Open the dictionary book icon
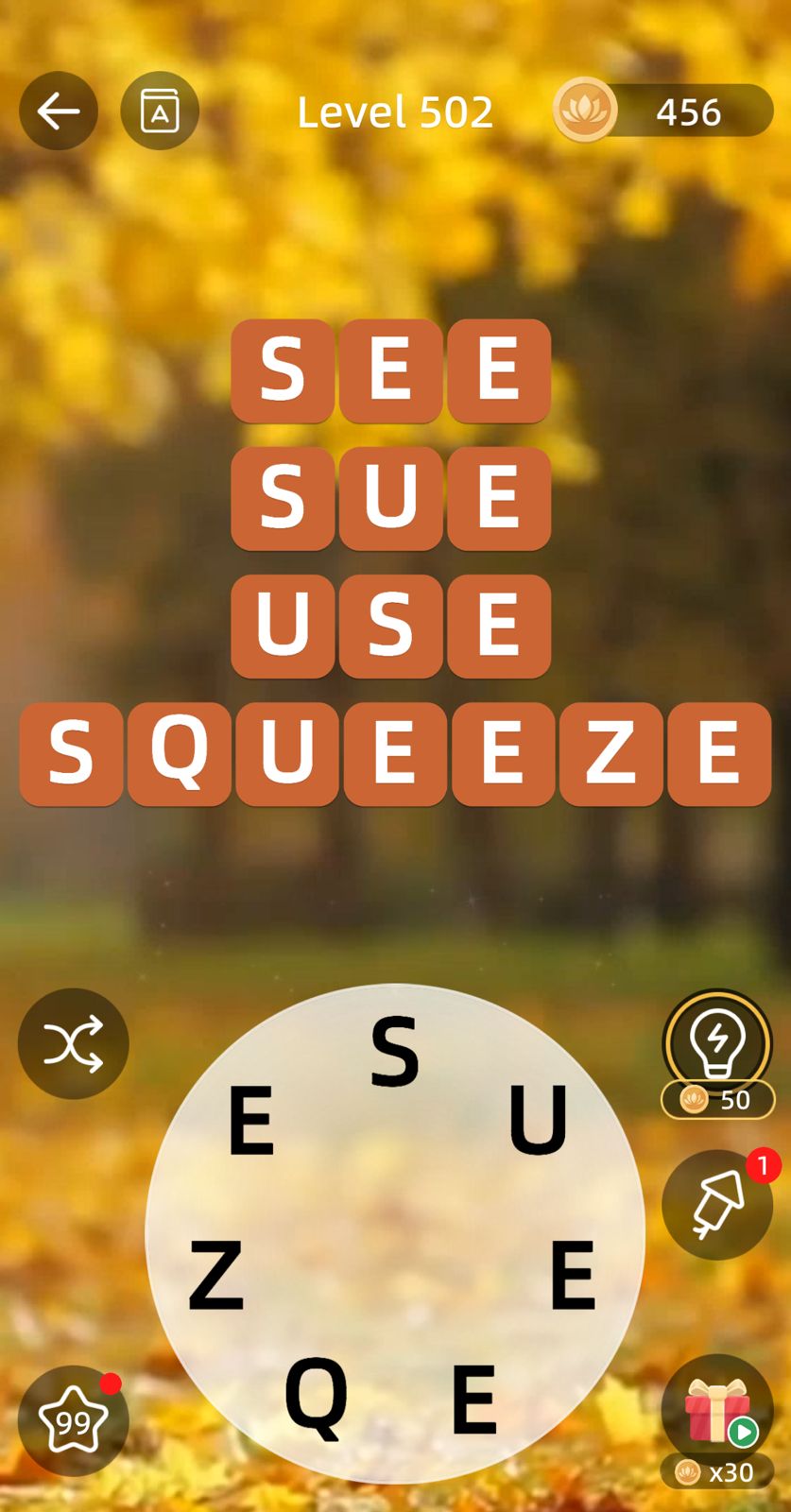The height and width of the screenshot is (1512, 791). pos(160,112)
